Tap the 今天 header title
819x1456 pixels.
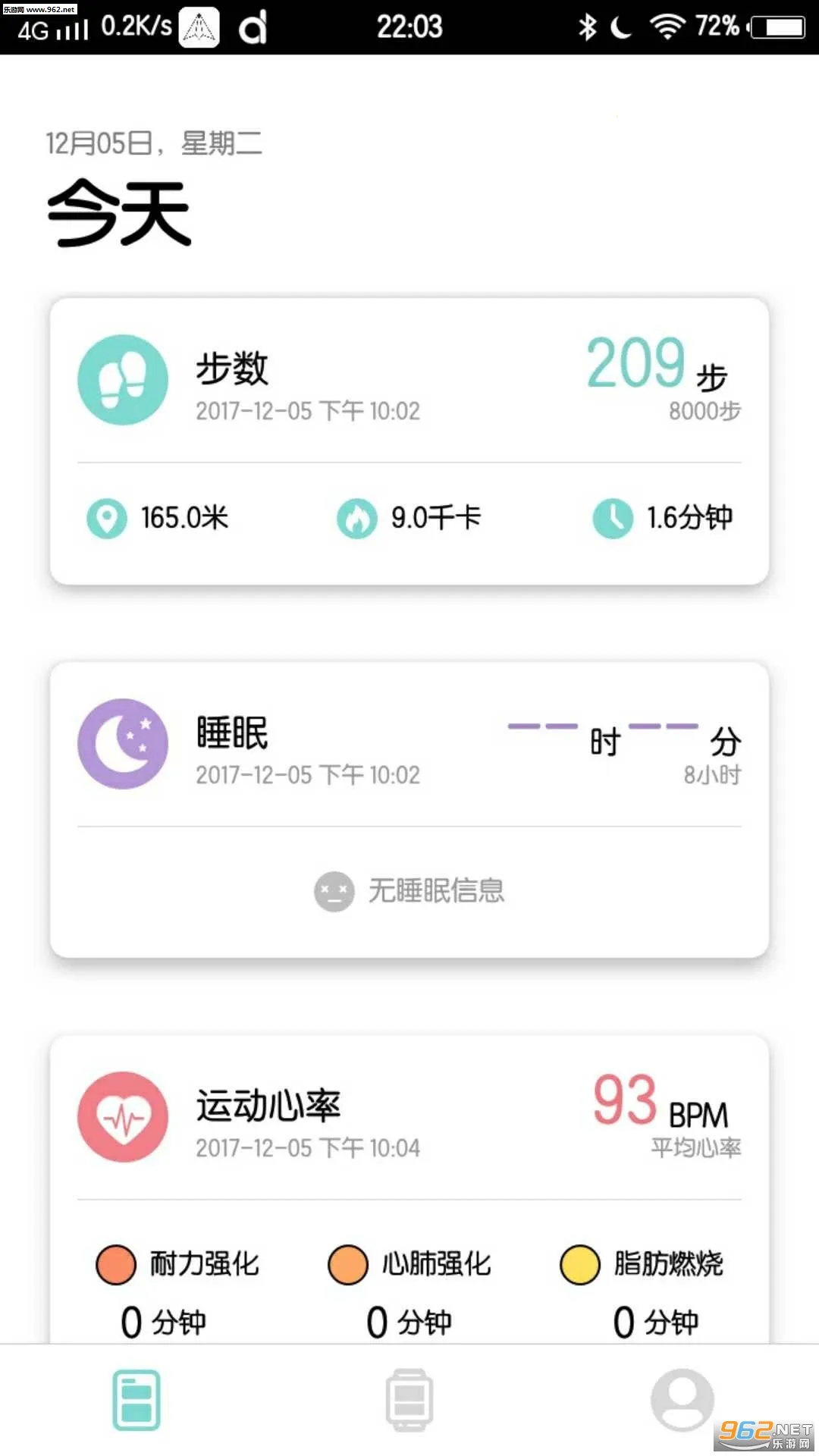[x=118, y=212]
